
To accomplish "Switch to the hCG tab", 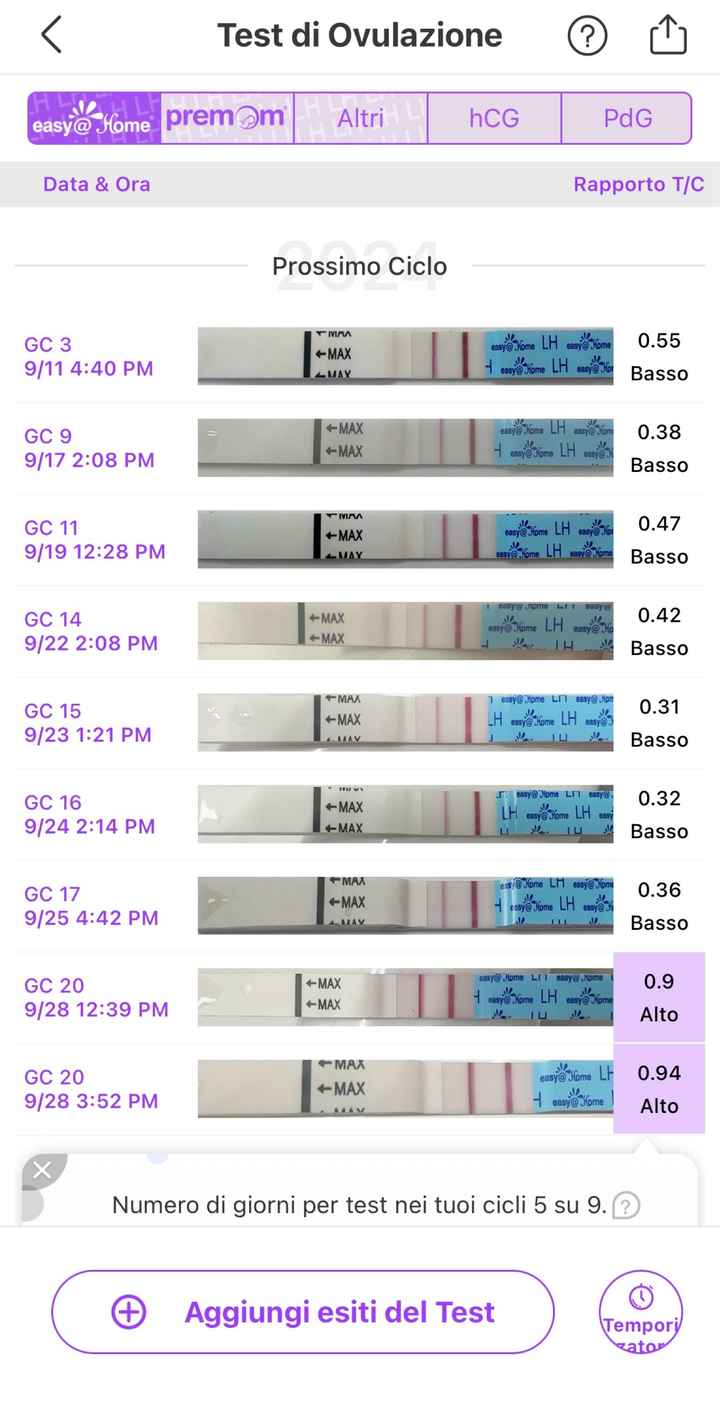I will [494, 119].
